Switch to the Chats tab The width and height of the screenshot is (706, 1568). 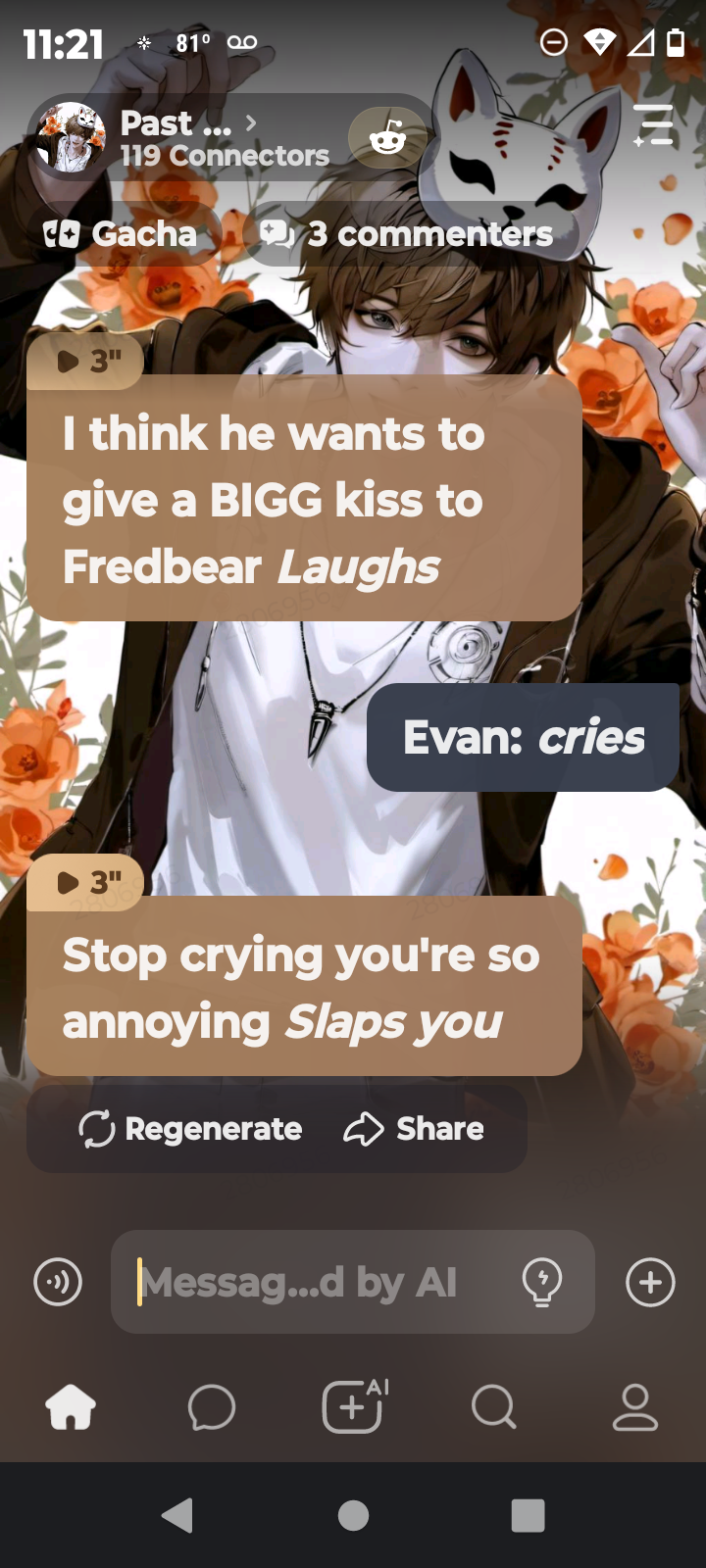tap(212, 1408)
